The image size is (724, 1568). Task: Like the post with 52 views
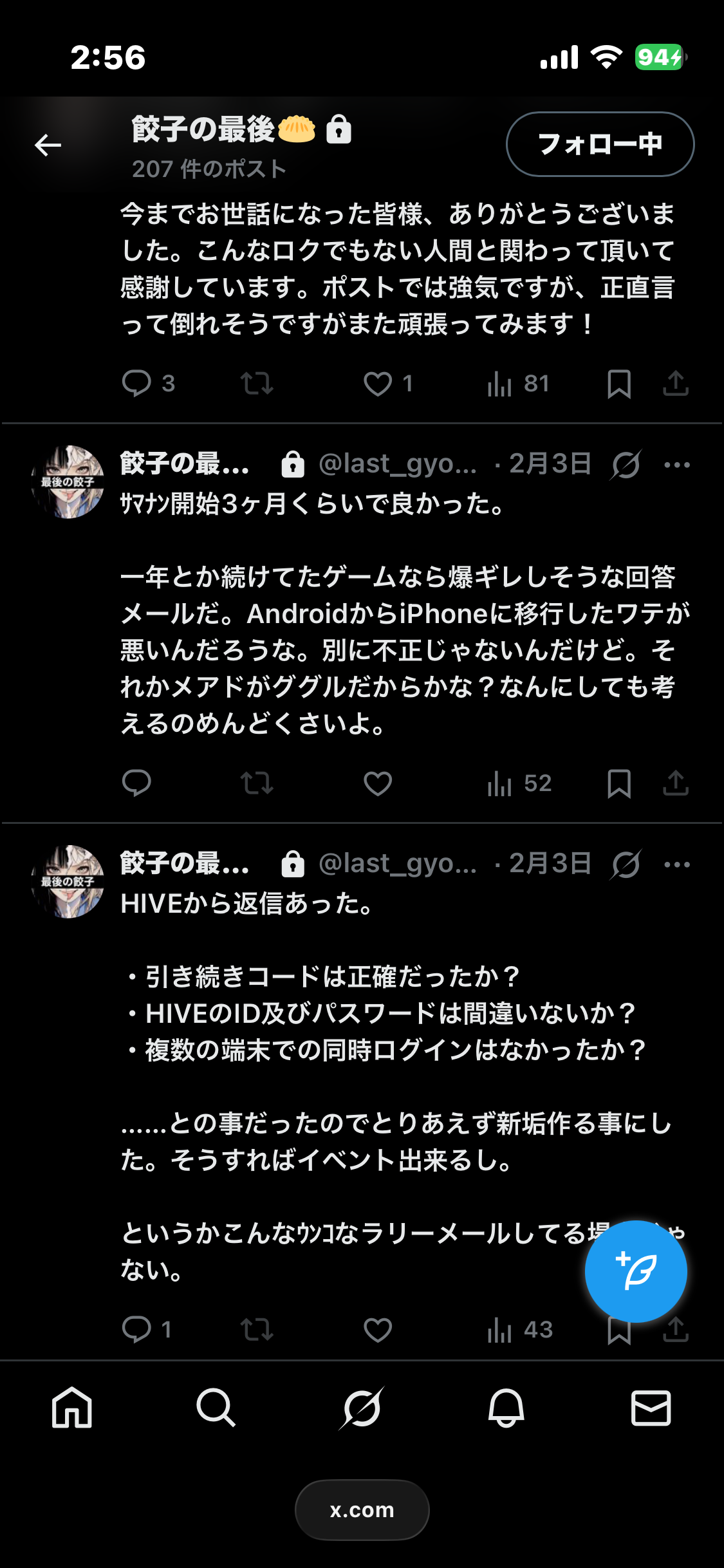pos(378,783)
